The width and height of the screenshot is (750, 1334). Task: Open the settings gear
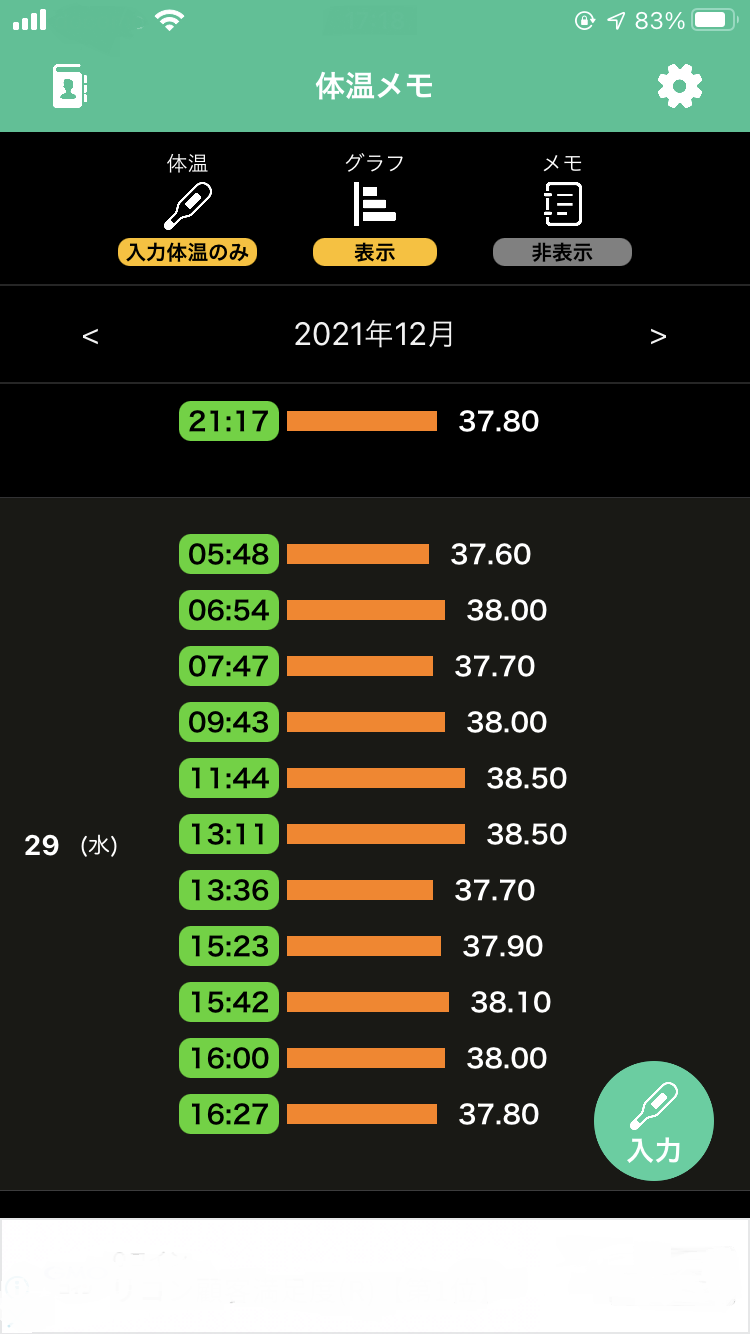[680, 87]
